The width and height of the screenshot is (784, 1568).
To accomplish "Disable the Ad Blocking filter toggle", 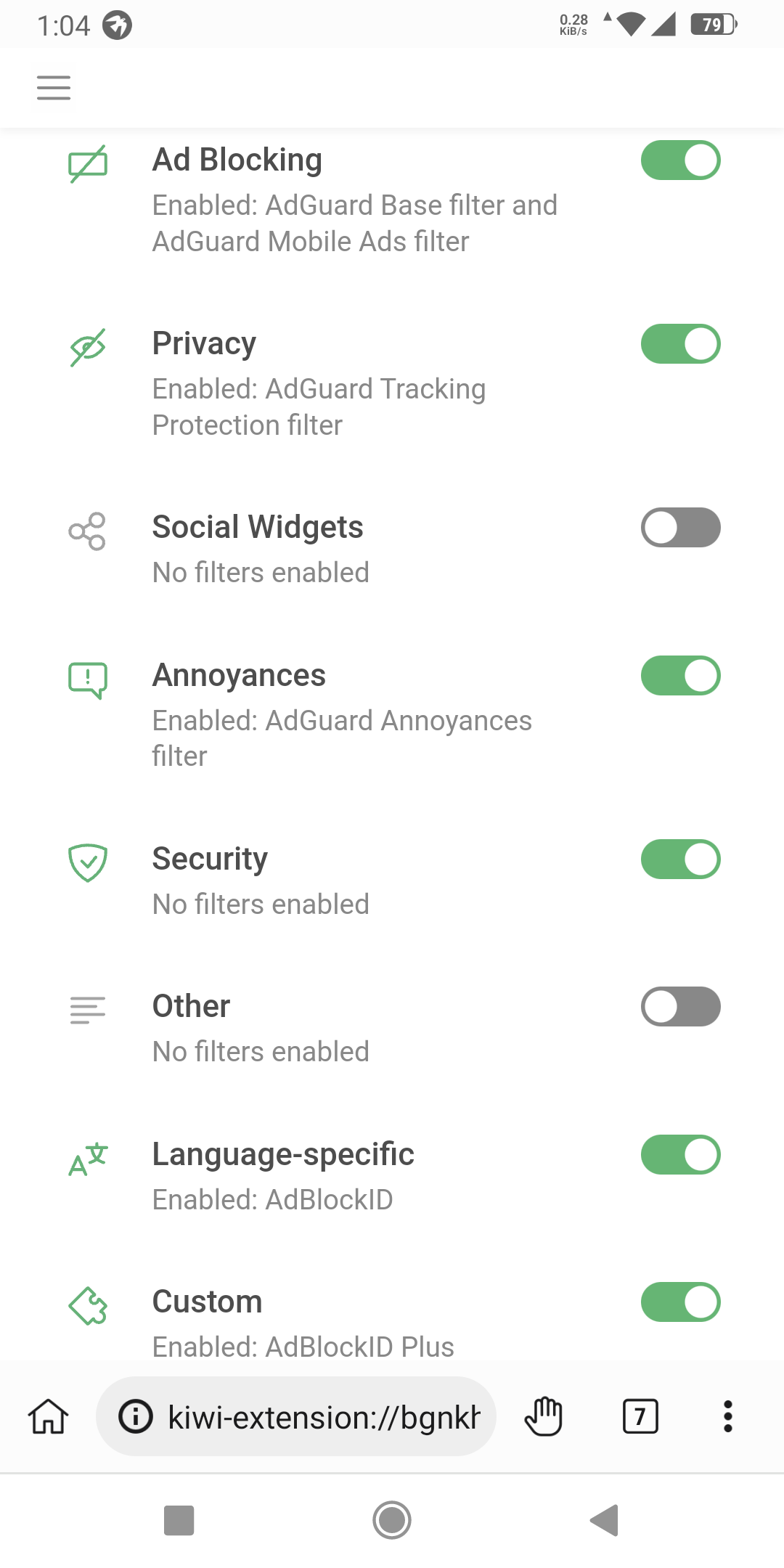I will pos(679,161).
